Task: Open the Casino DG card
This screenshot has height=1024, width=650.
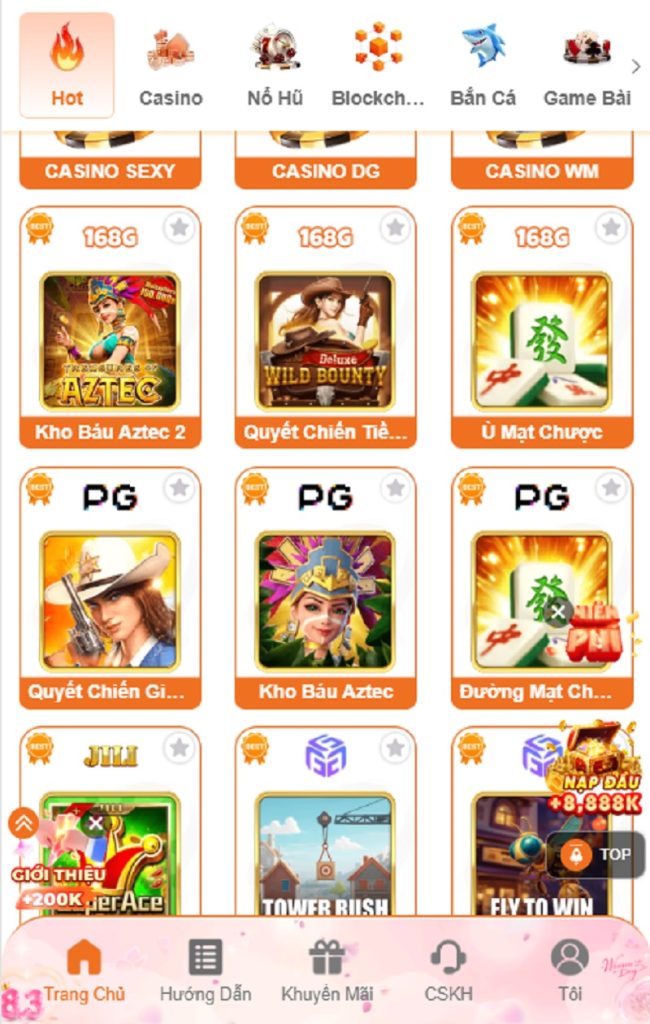Action: (325, 170)
